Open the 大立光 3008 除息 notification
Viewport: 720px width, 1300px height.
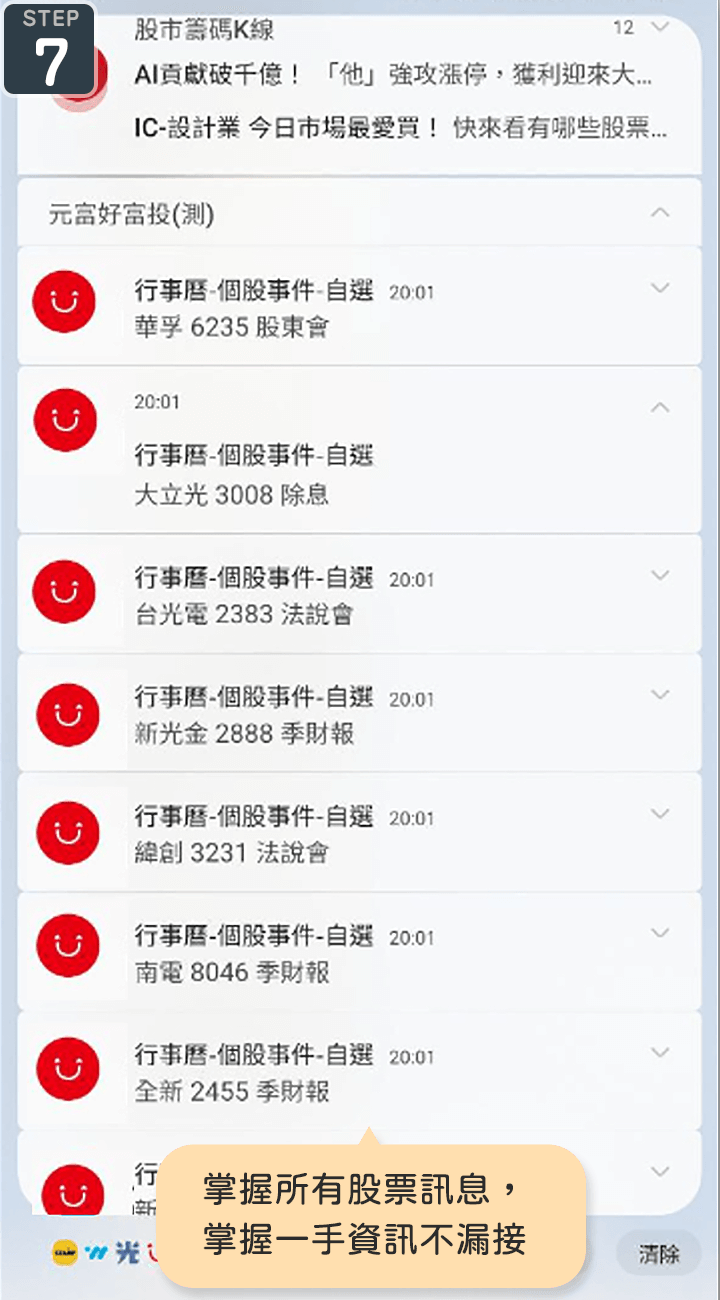(300, 476)
